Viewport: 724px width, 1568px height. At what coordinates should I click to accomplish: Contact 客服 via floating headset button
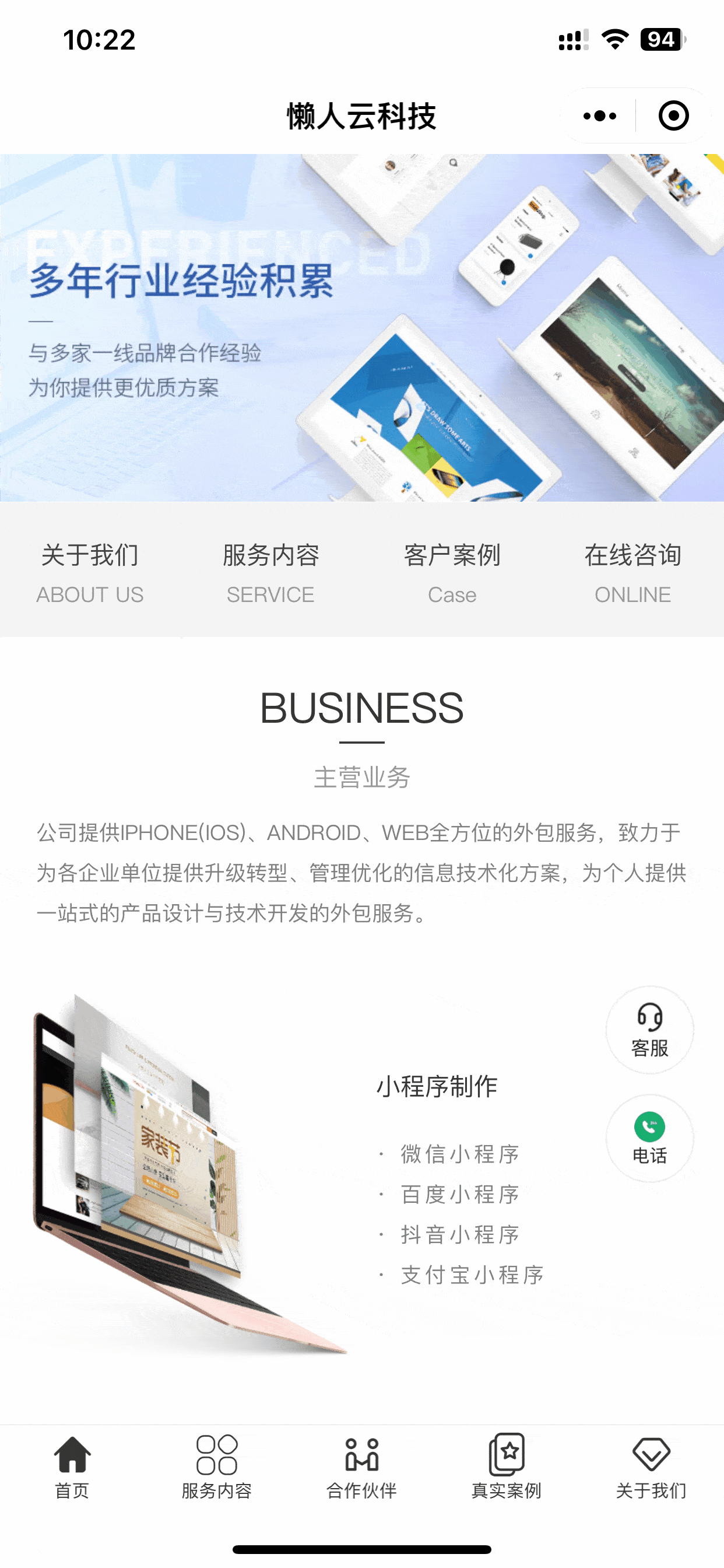[650, 1030]
